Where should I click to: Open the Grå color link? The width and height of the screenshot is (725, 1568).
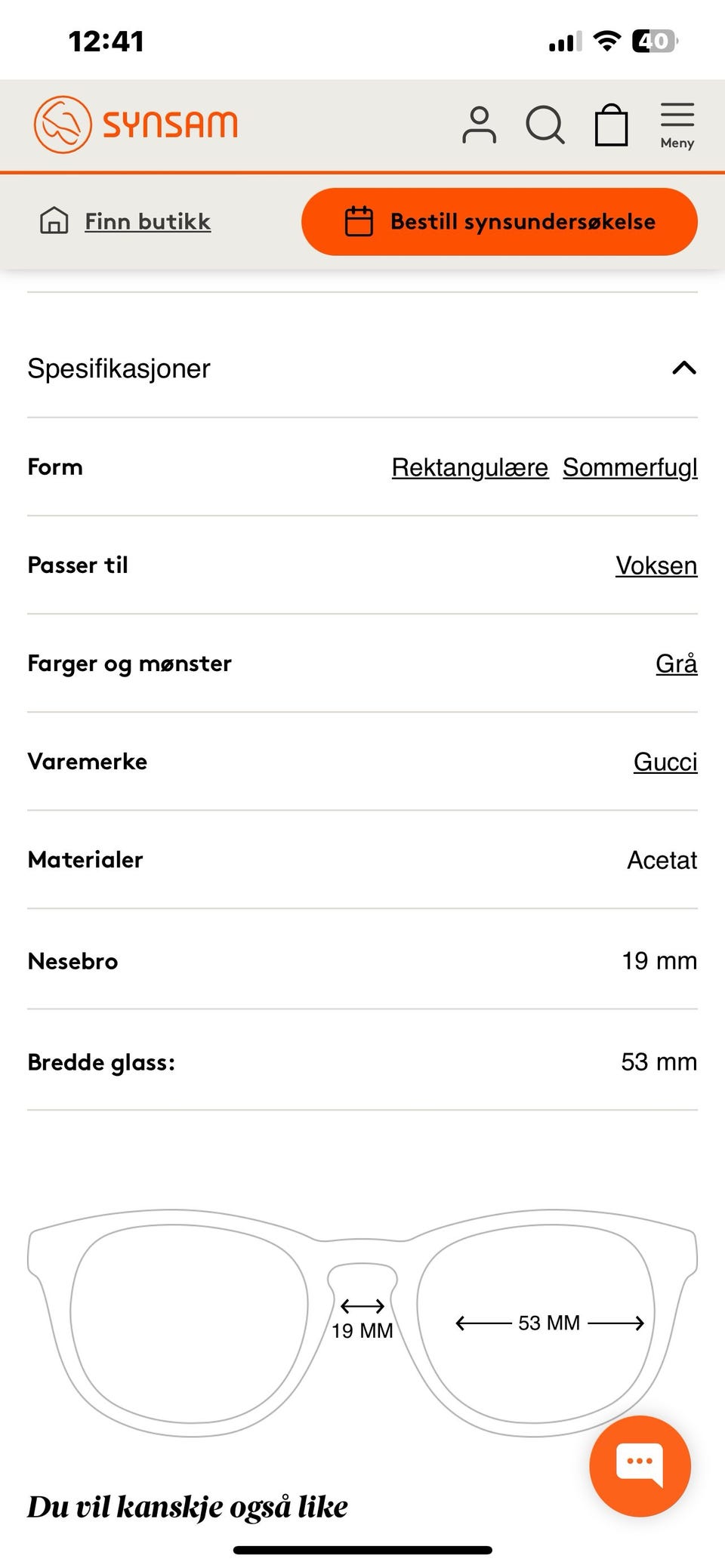point(677,664)
